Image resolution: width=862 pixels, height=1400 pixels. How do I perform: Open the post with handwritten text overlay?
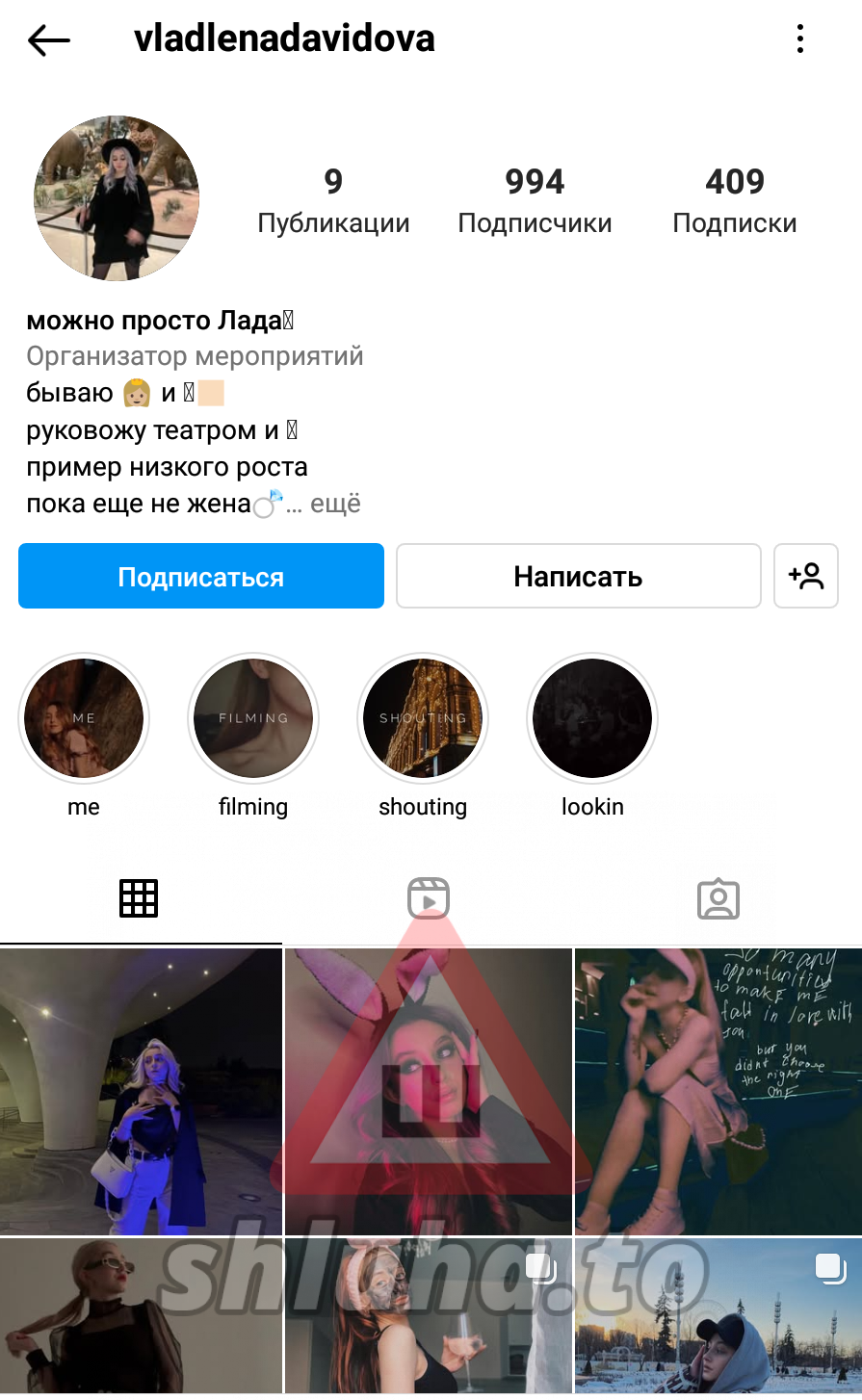(x=718, y=1091)
